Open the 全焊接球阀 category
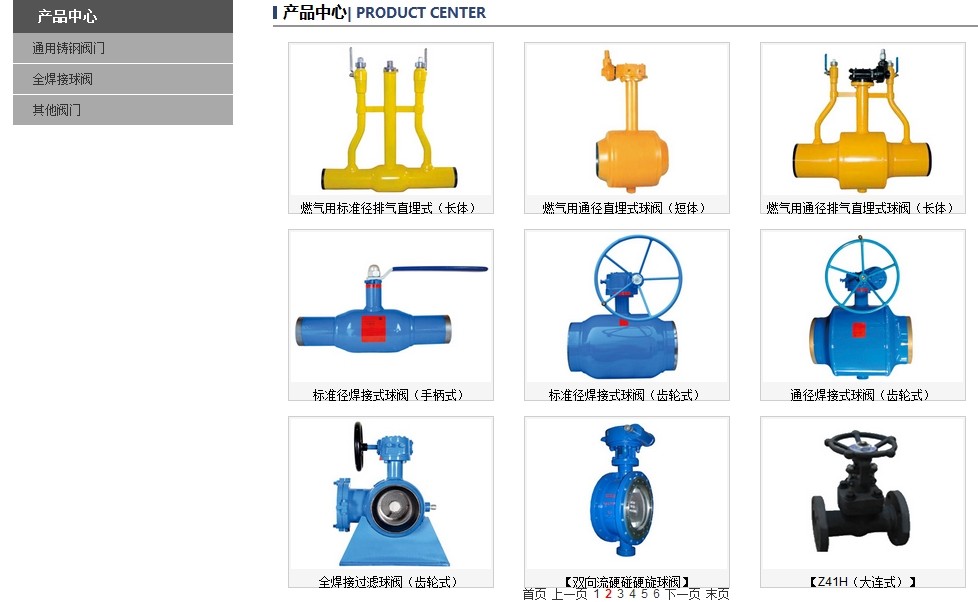The image size is (978, 602). click(x=62, y=79)
